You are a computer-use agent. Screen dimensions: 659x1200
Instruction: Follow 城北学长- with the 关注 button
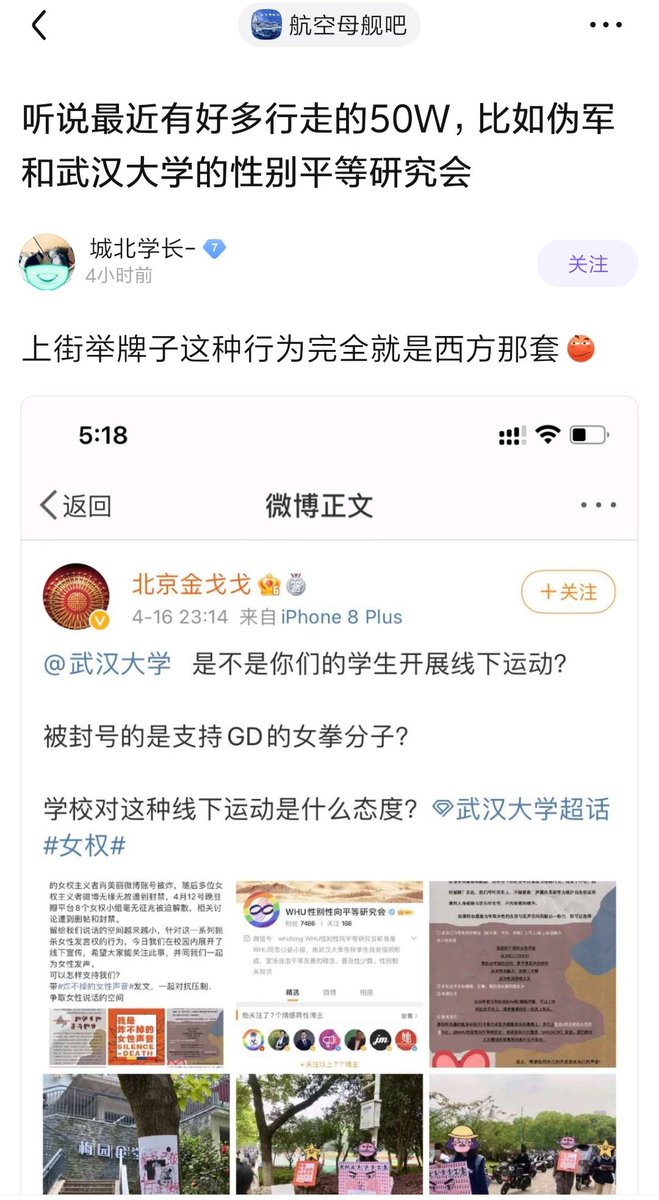coord(587,264)
